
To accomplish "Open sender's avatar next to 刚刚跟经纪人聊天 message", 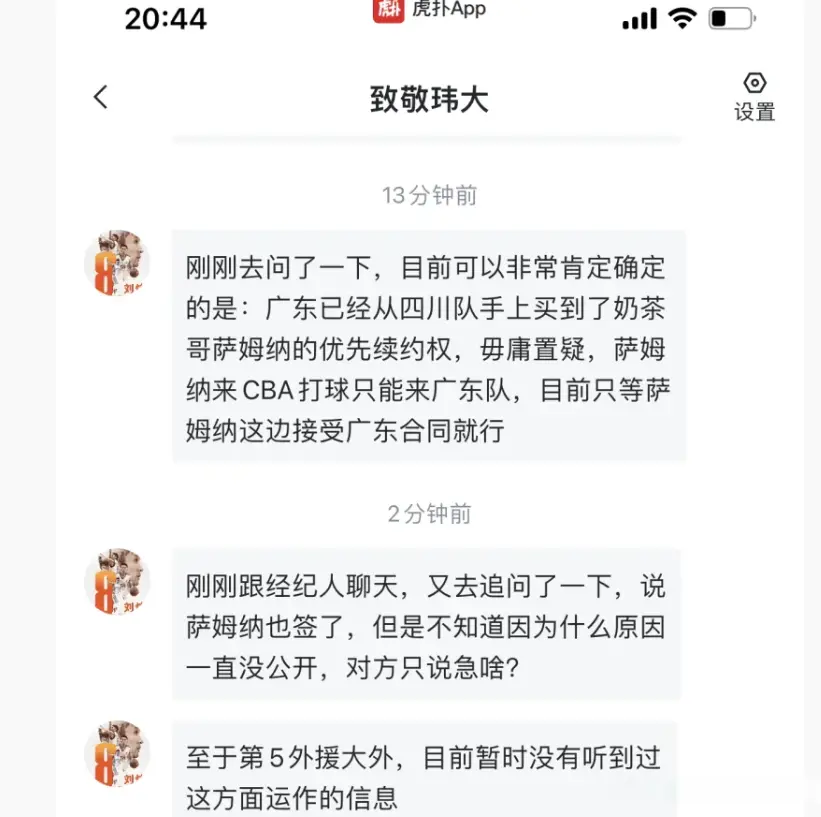I will point(117,581).
